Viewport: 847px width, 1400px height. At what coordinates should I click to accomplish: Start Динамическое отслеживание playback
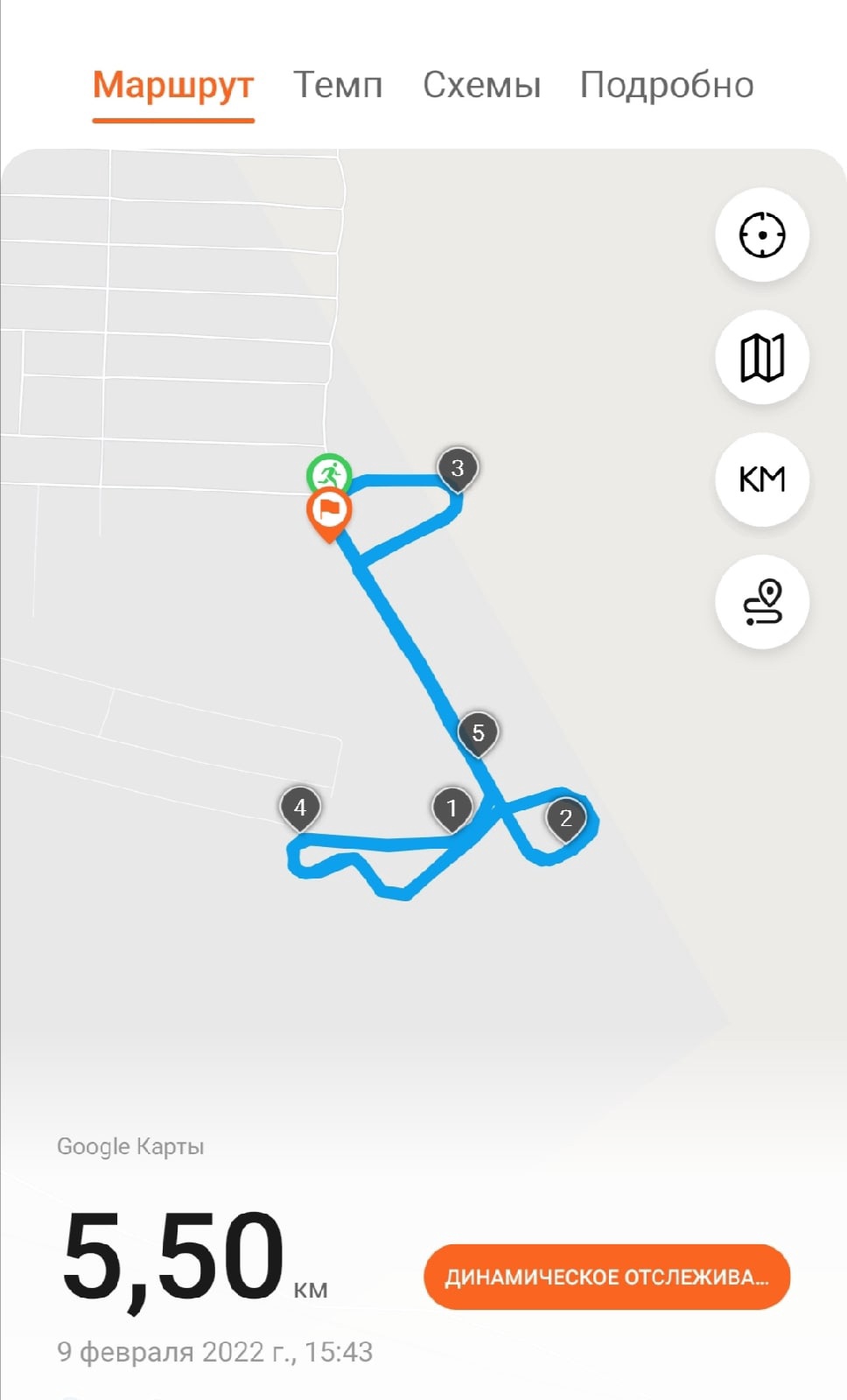pos(606,1277)
